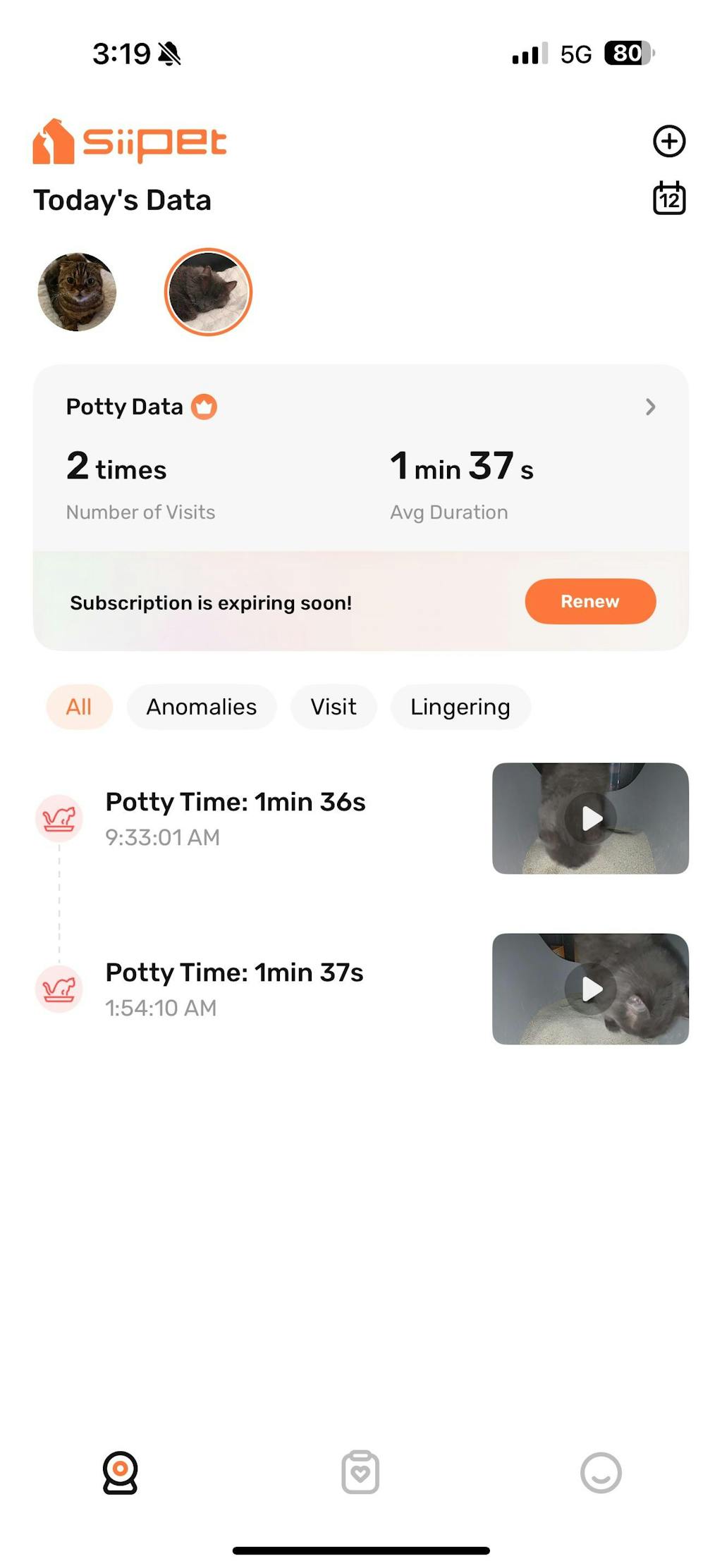Select the tabby cat profile avatar
The image size is (722, 1568).
(x=77, y=292)
